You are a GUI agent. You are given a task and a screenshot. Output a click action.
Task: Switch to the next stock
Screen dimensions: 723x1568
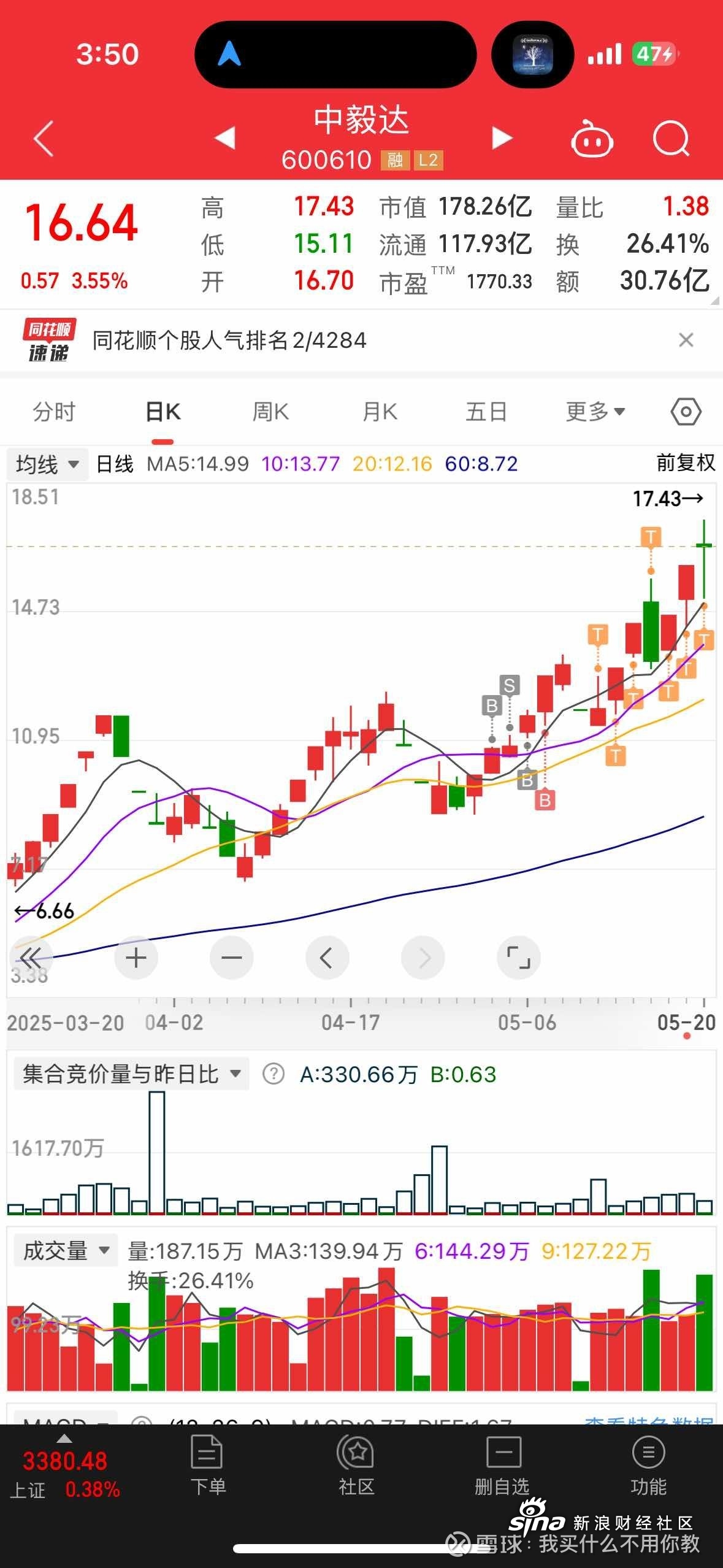click(x=502, y=138)
